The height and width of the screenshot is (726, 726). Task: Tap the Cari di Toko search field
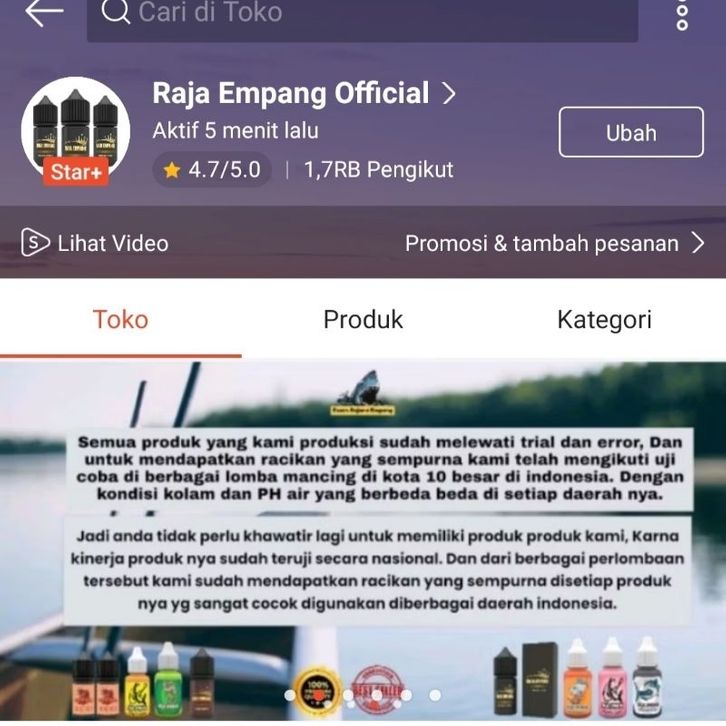pos(362,14)
